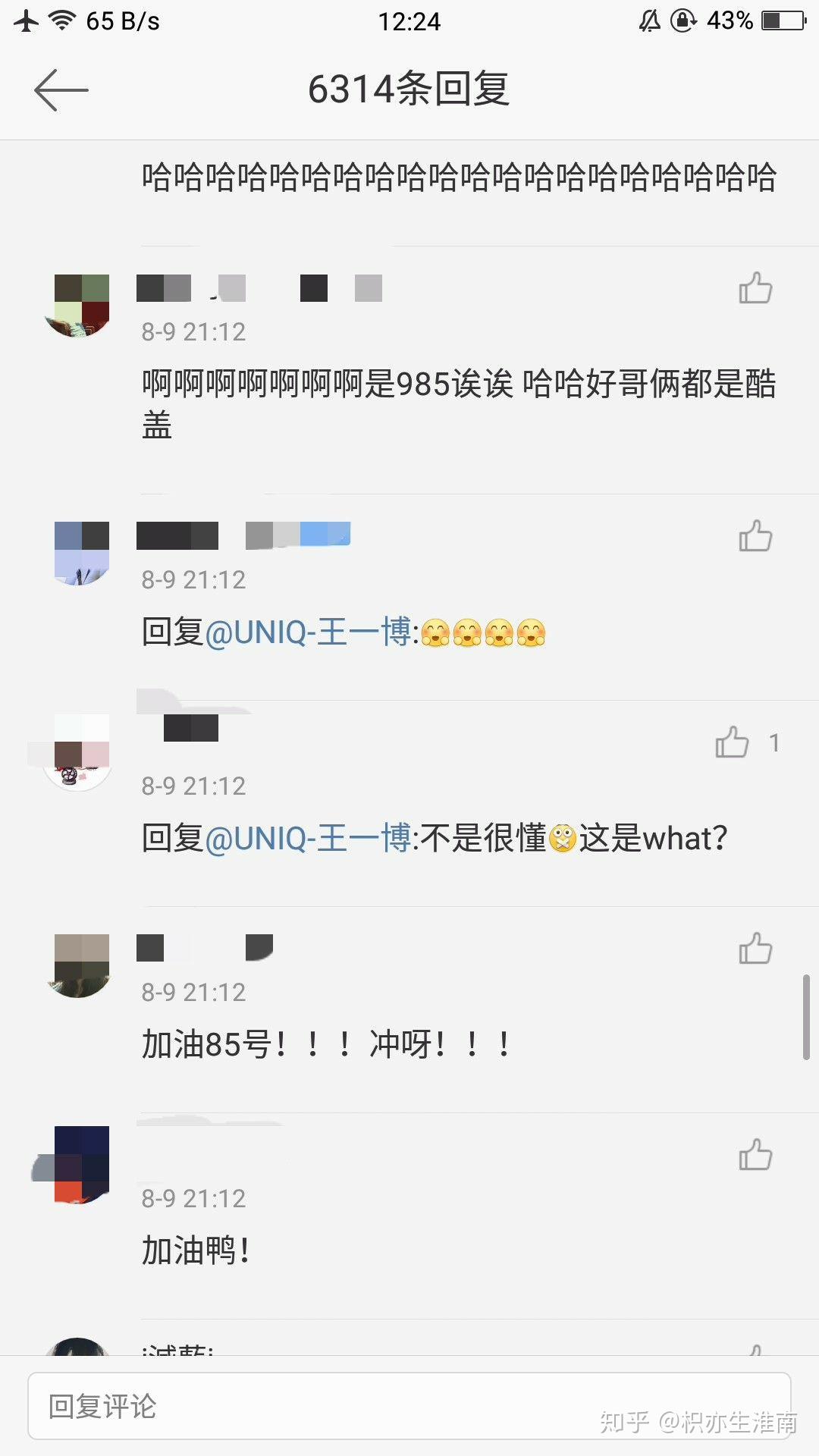819x1456 pixels.
Task: Like the comment '加油85号！！！冲呀！！！'
Action: click(x=755, y=949)
